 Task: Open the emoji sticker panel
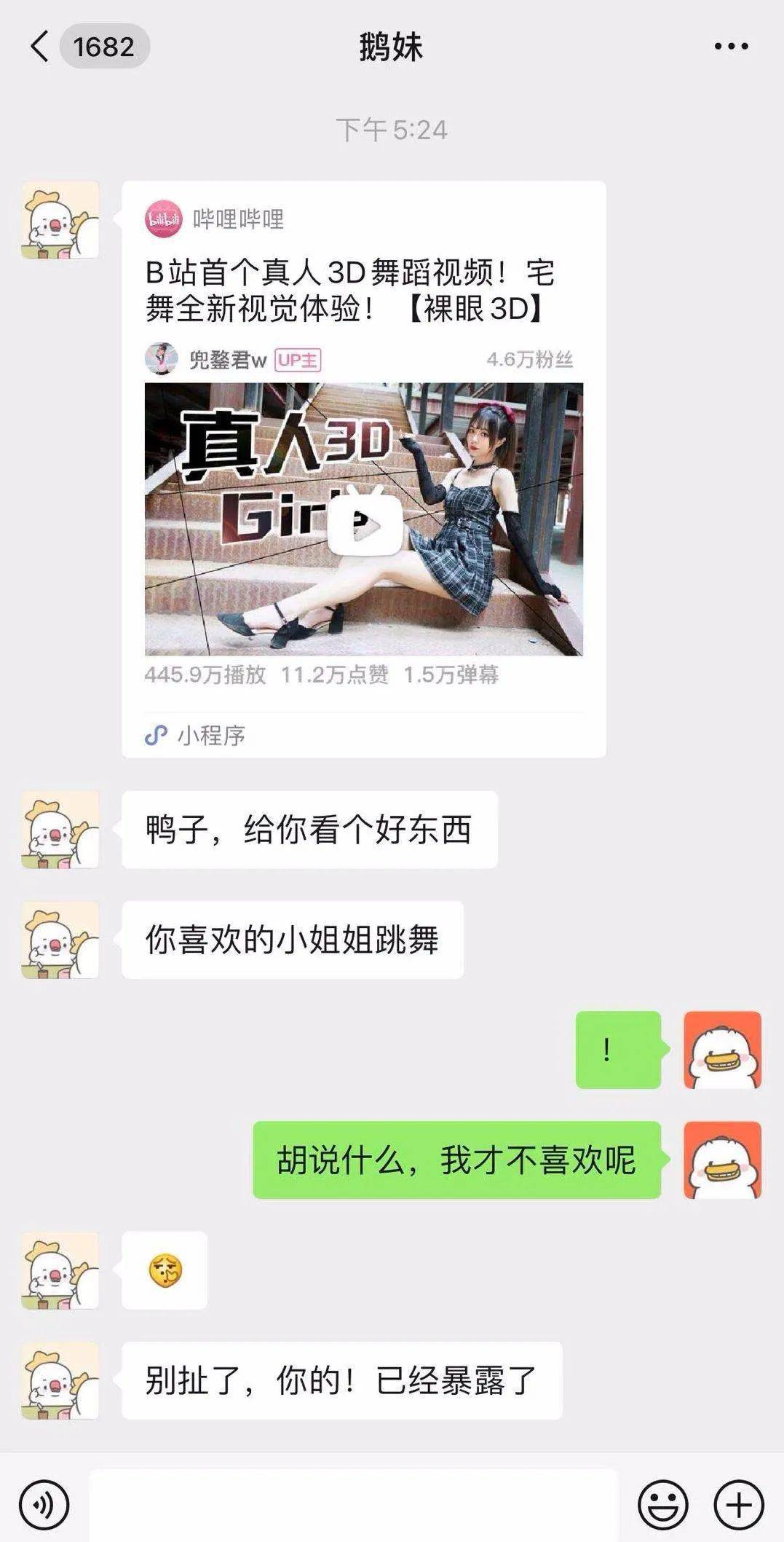point(662,1505)
